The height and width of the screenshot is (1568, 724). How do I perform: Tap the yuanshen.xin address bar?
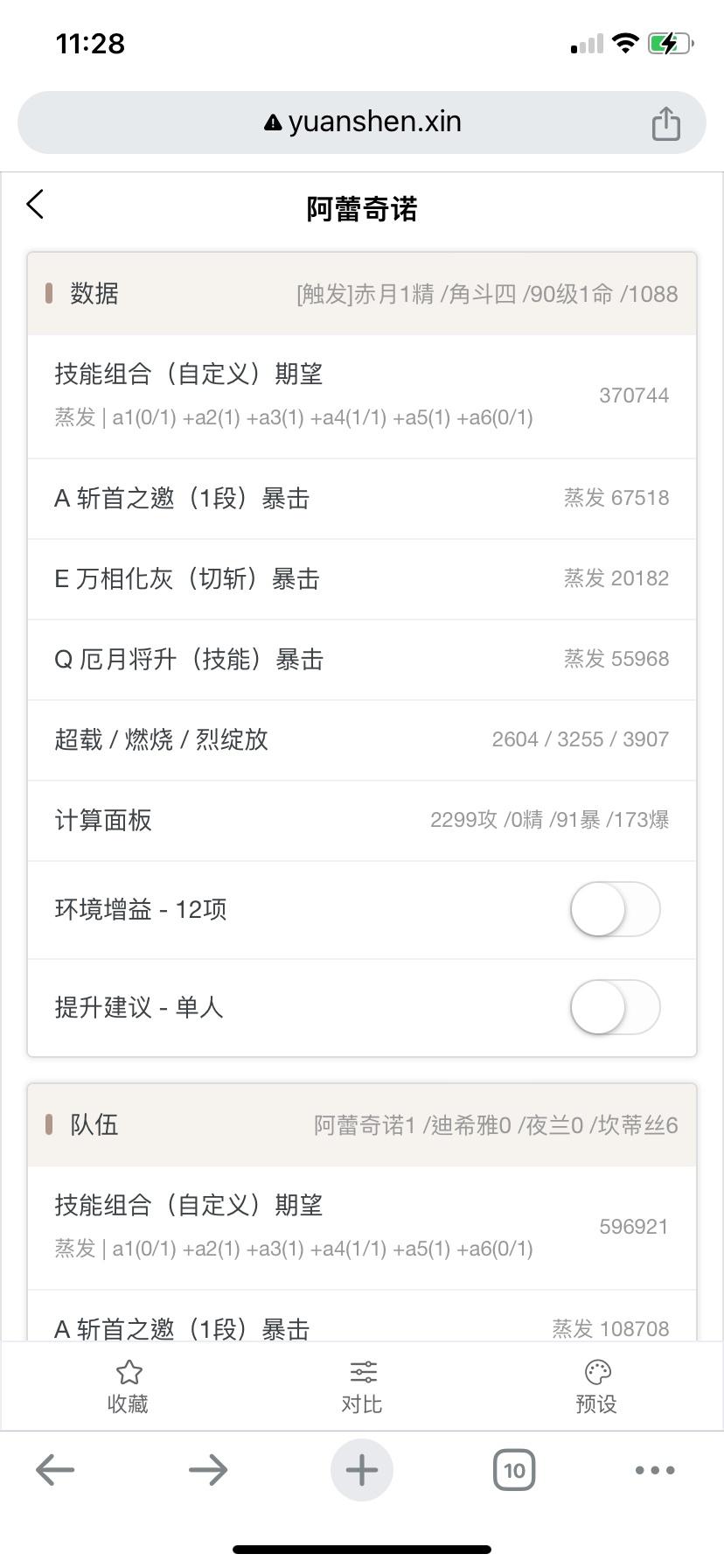(362, 122)
